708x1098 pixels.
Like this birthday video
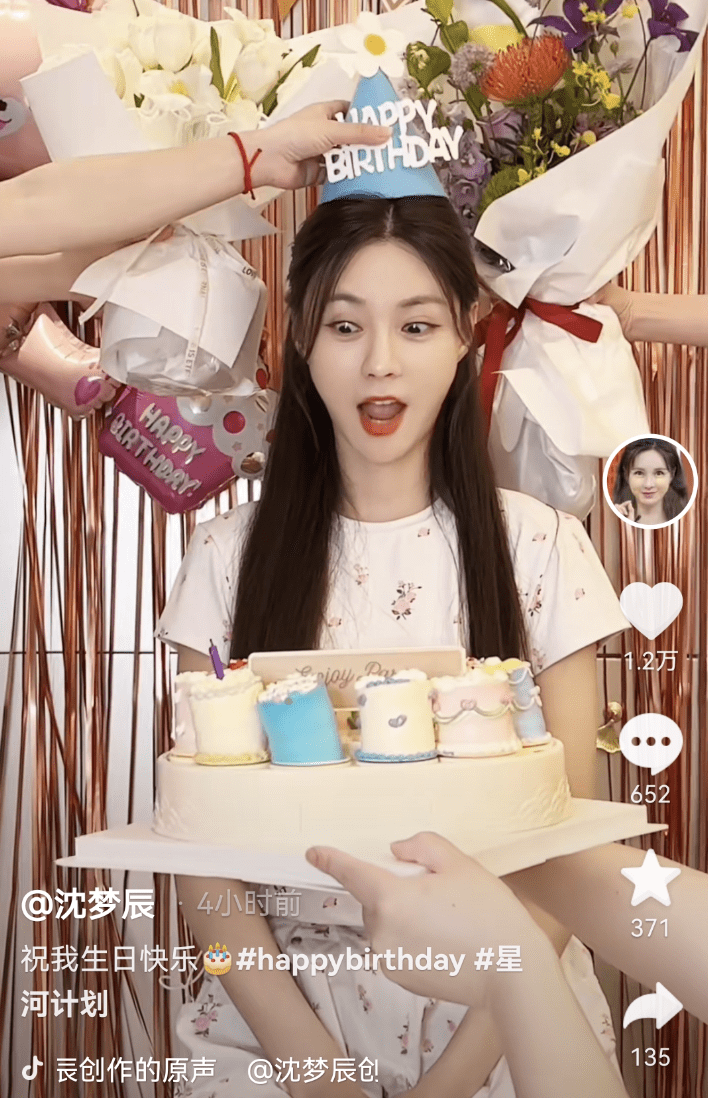[x=651, y=610]
